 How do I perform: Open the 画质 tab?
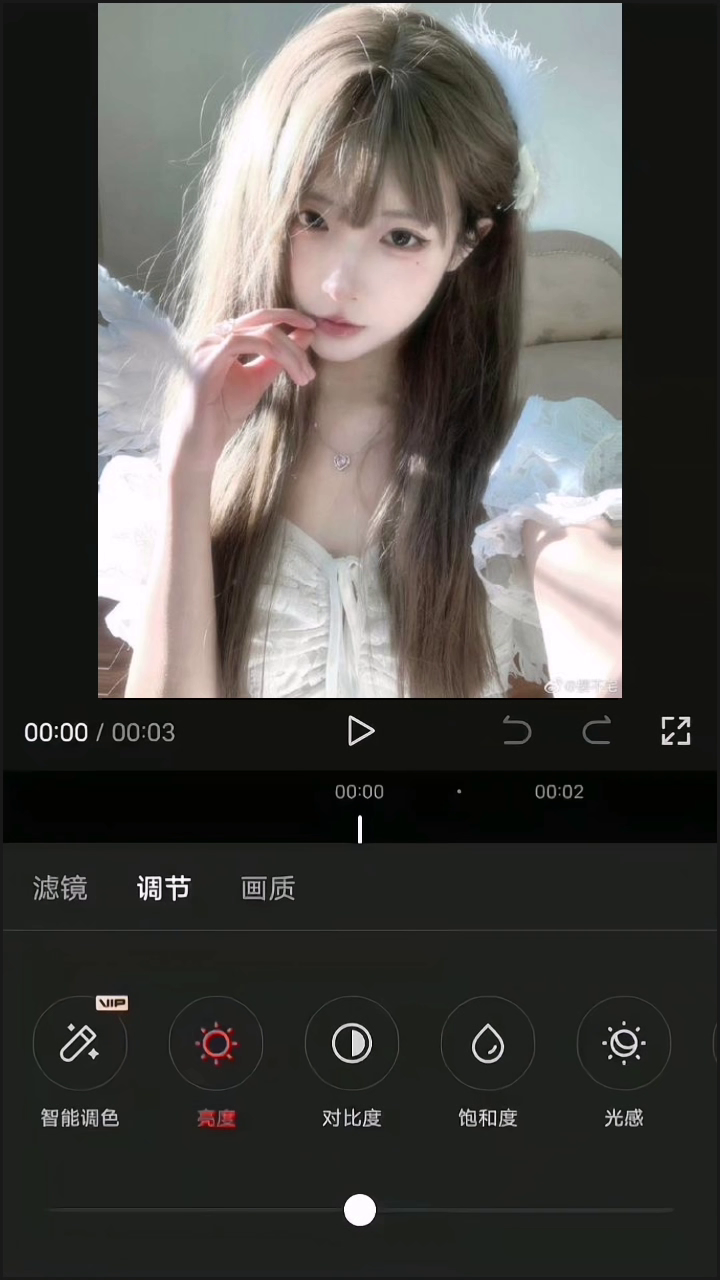coord(268,888)
